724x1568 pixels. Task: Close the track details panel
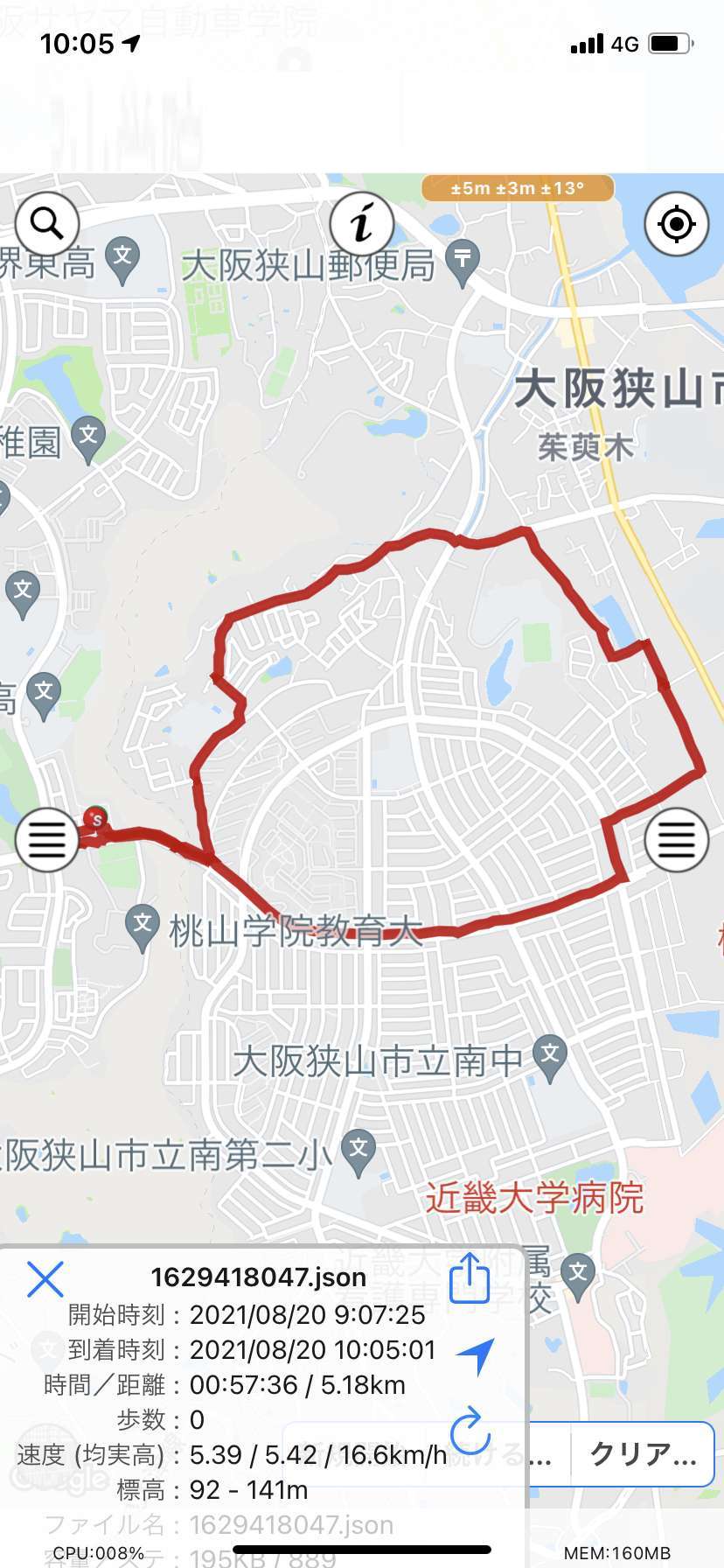coord(45,1279)
